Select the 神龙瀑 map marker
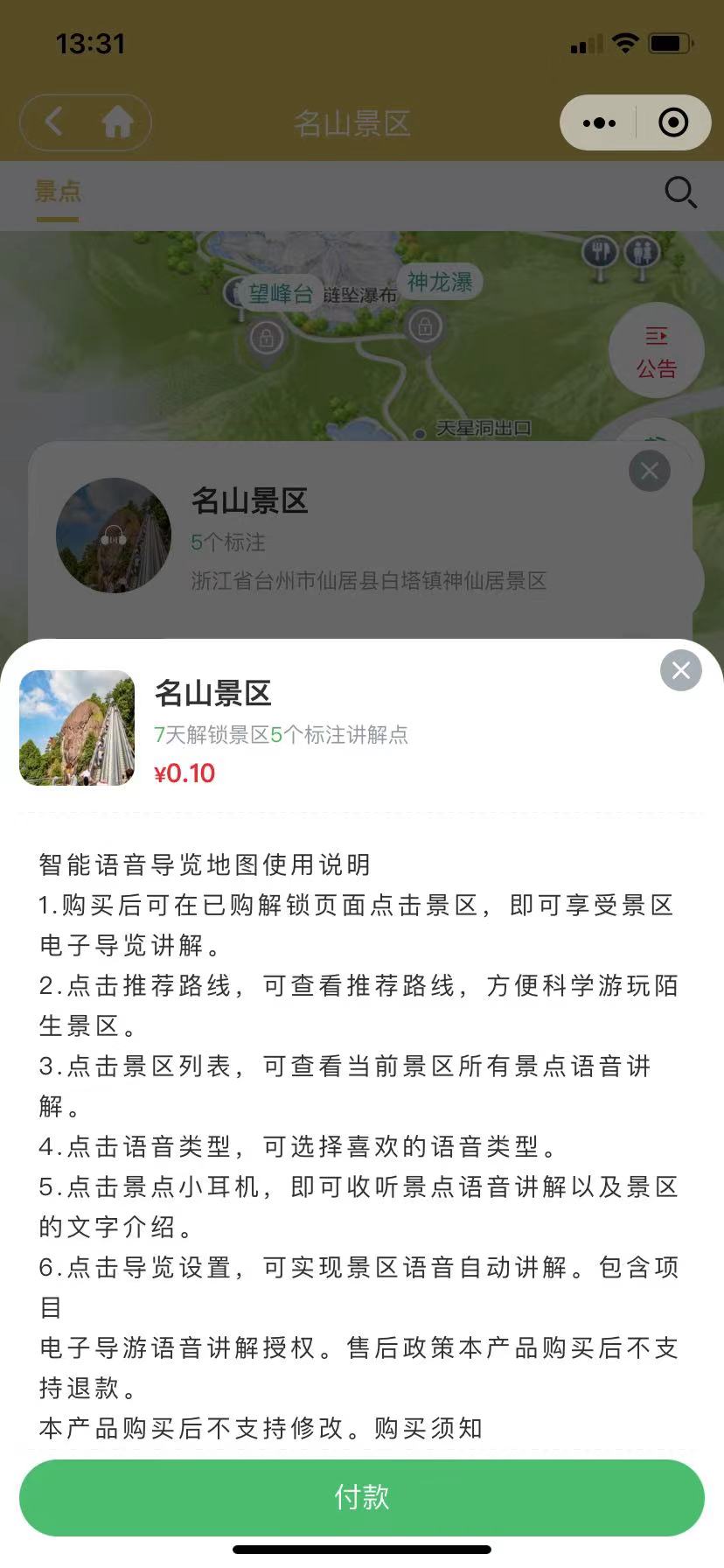This screenshot has width=724, height=1568. (439, 283)
